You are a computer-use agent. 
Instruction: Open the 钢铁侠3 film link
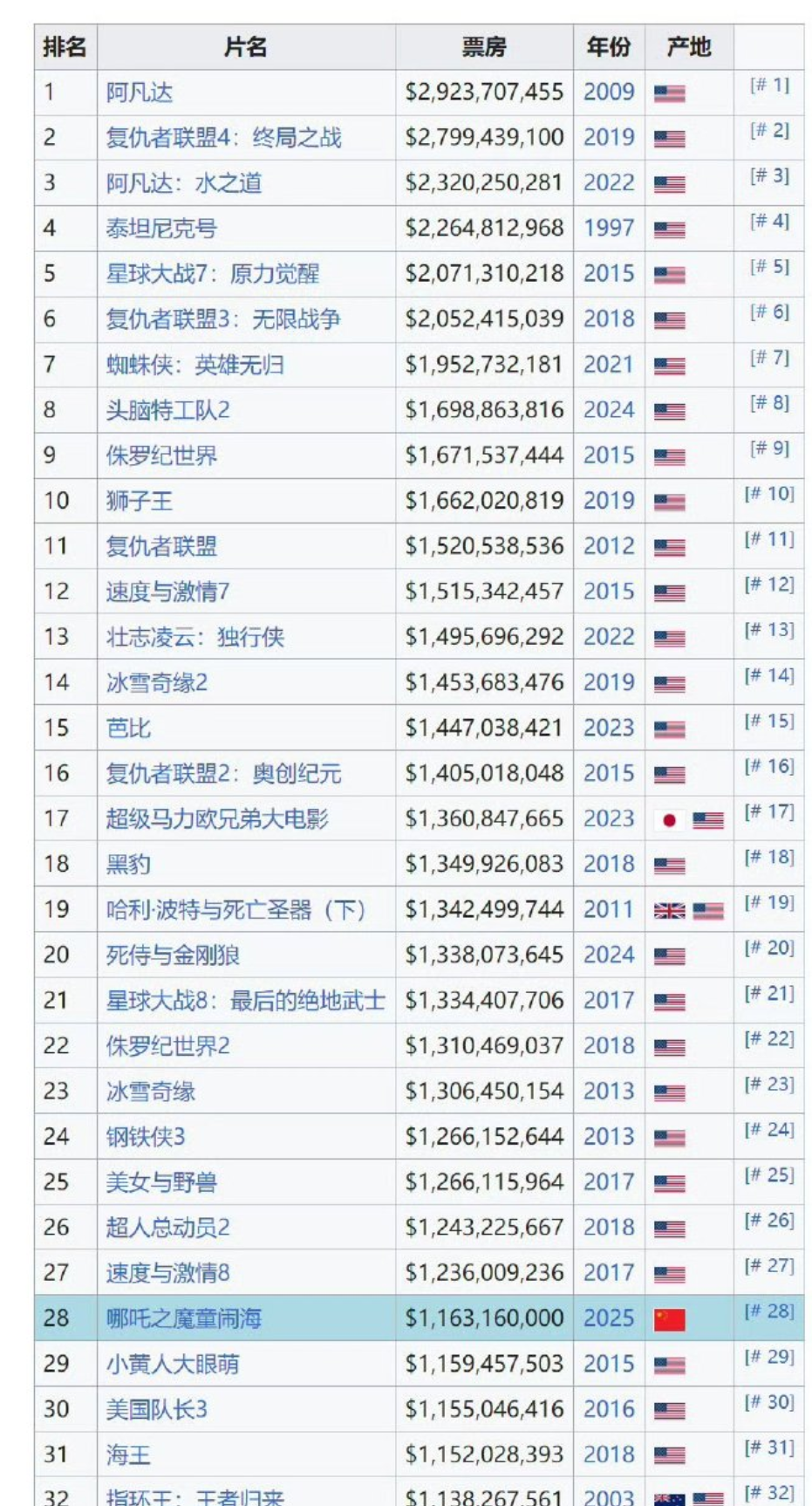[146, 1136]
